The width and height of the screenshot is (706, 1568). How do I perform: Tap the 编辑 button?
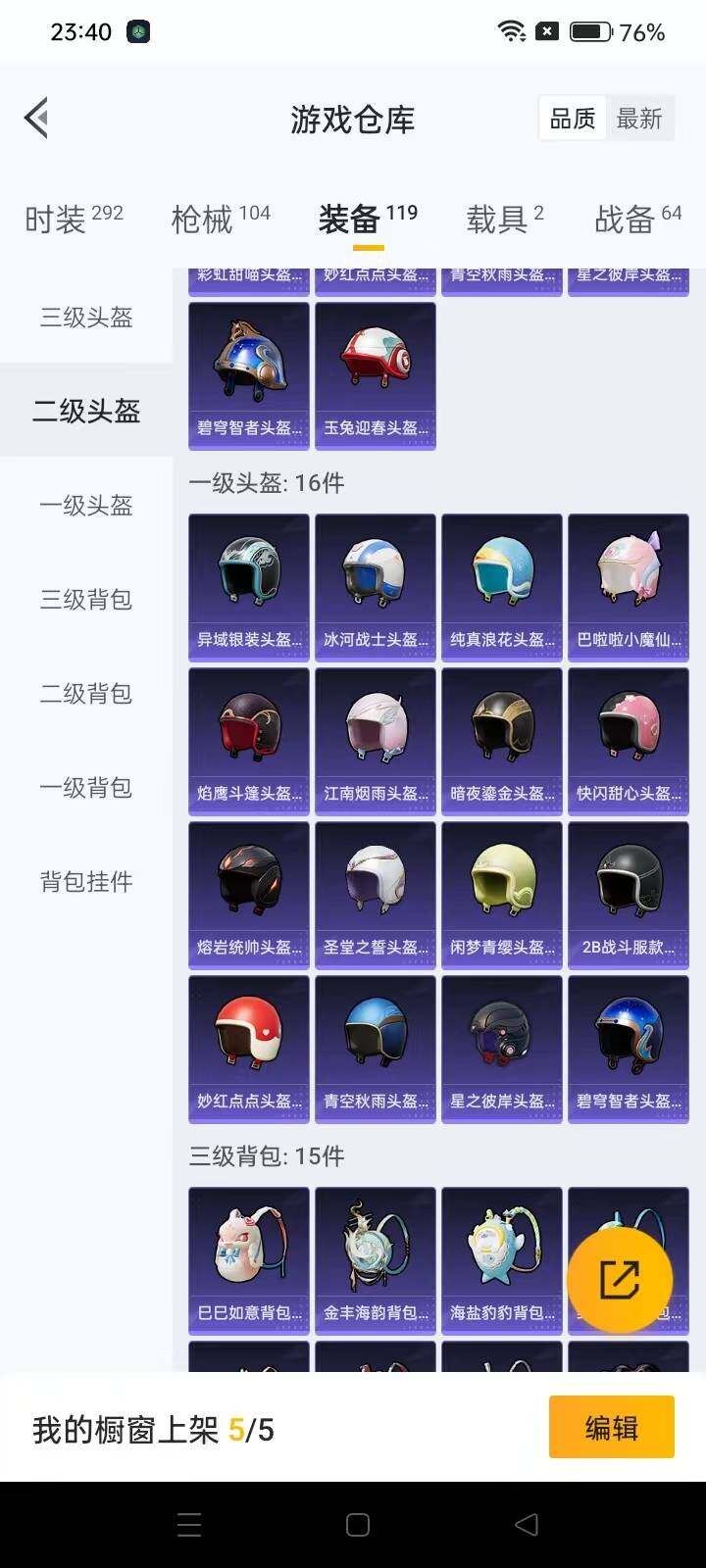click(611, 1428)
